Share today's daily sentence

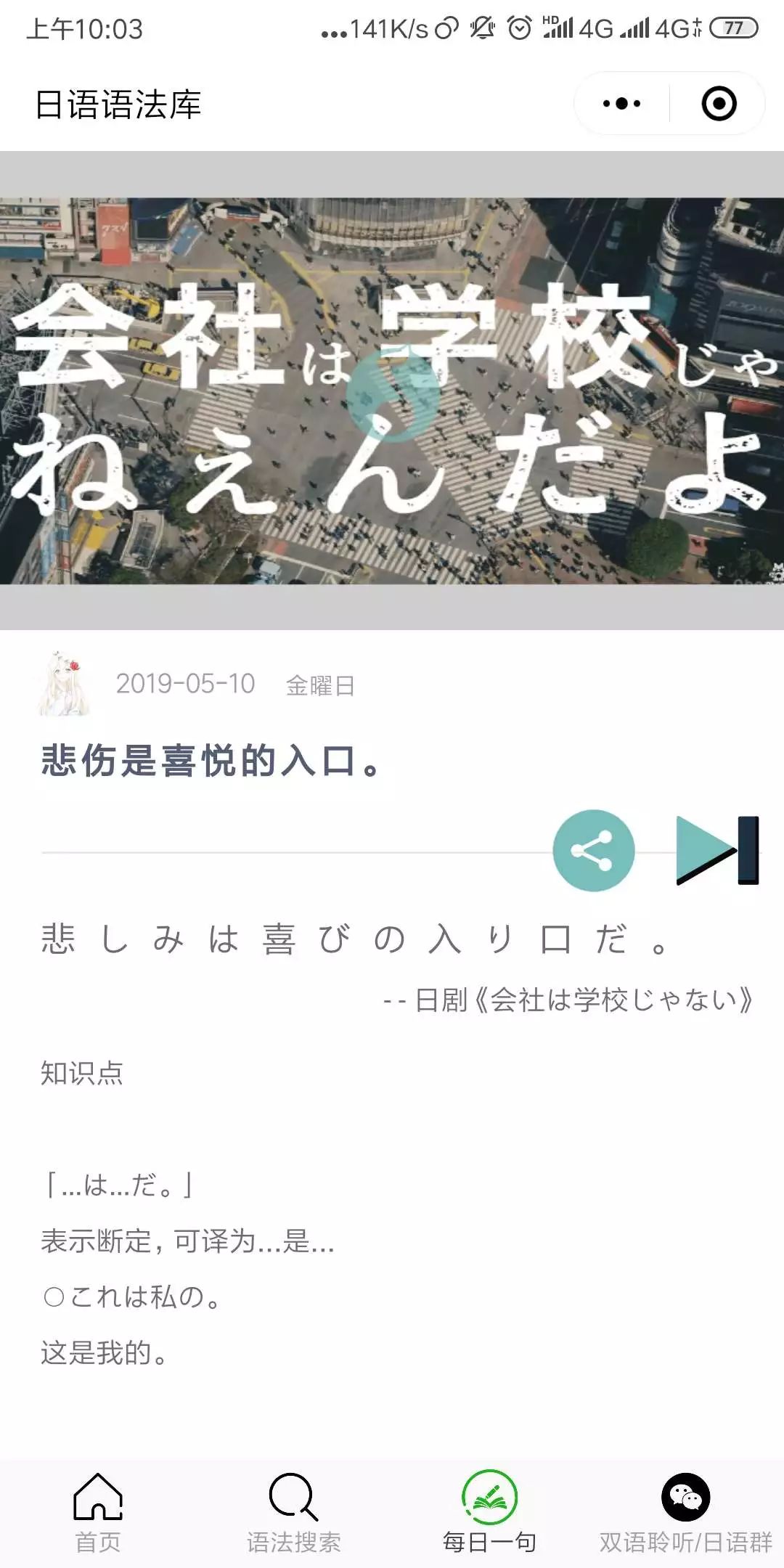(593, 850)
